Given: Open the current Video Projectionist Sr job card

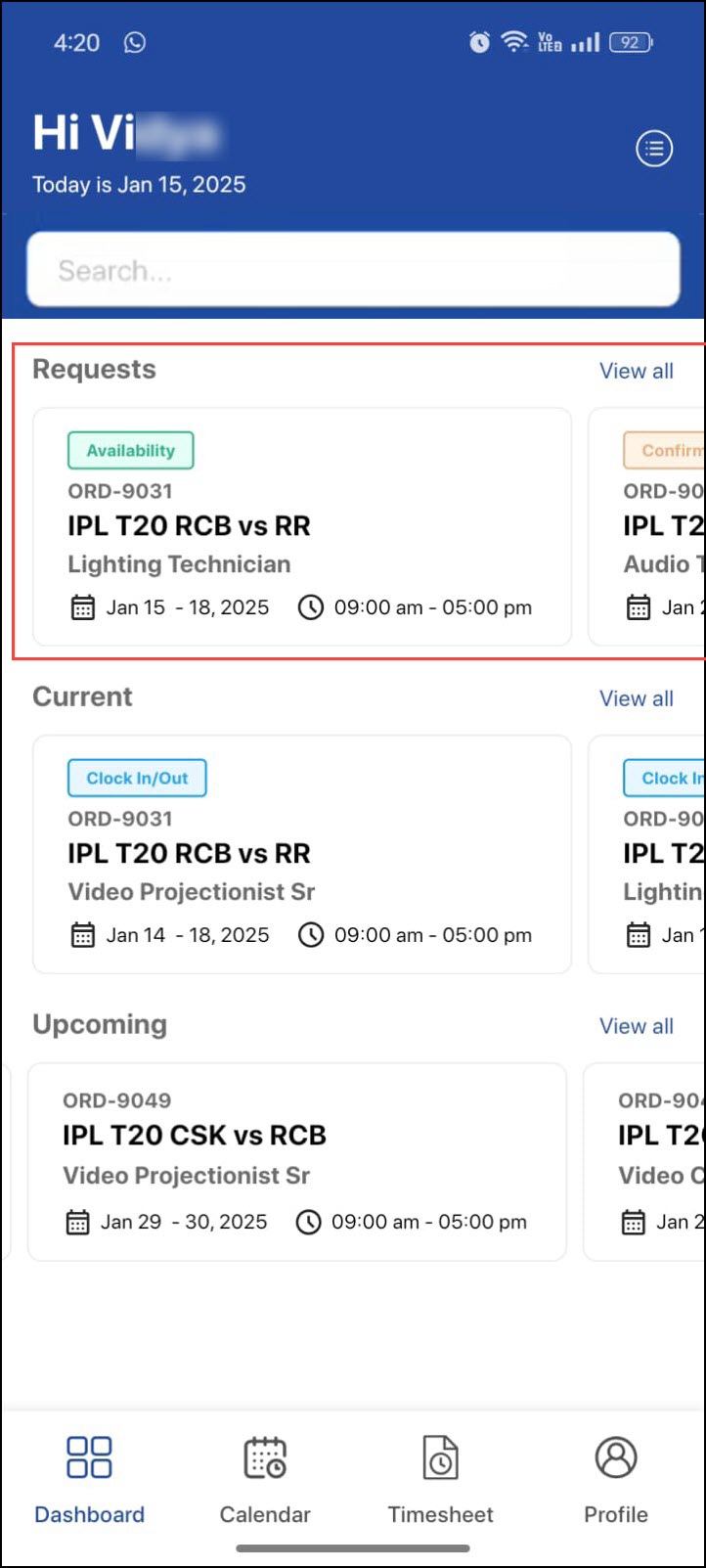Looking at the screenshot, I should coord(302,855).
